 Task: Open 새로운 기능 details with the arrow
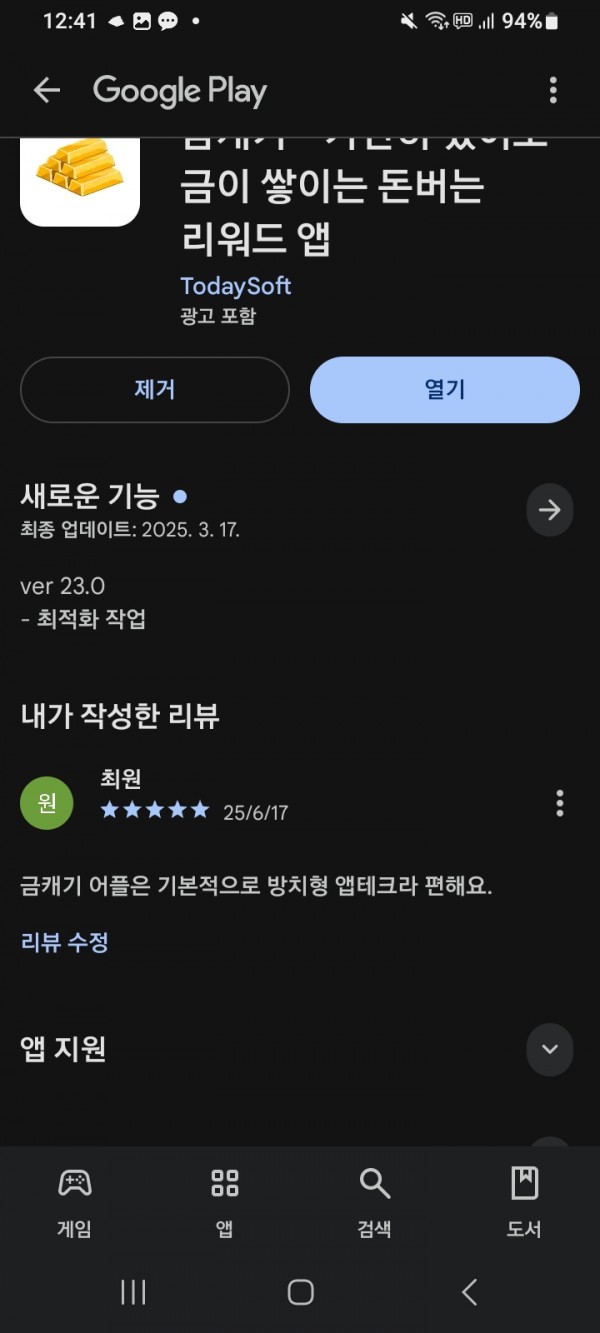(550, 510)
